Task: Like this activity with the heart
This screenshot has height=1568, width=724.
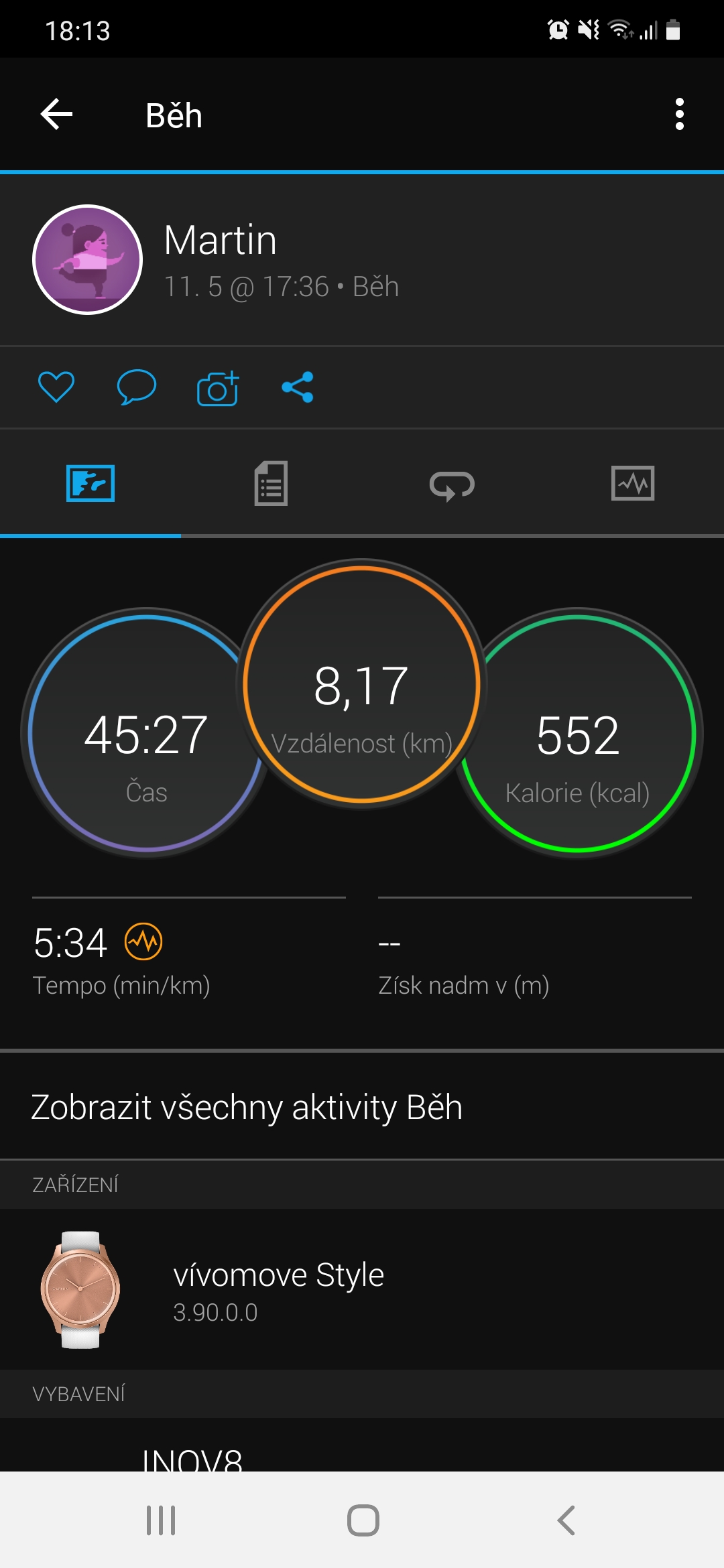Action: 56,387
